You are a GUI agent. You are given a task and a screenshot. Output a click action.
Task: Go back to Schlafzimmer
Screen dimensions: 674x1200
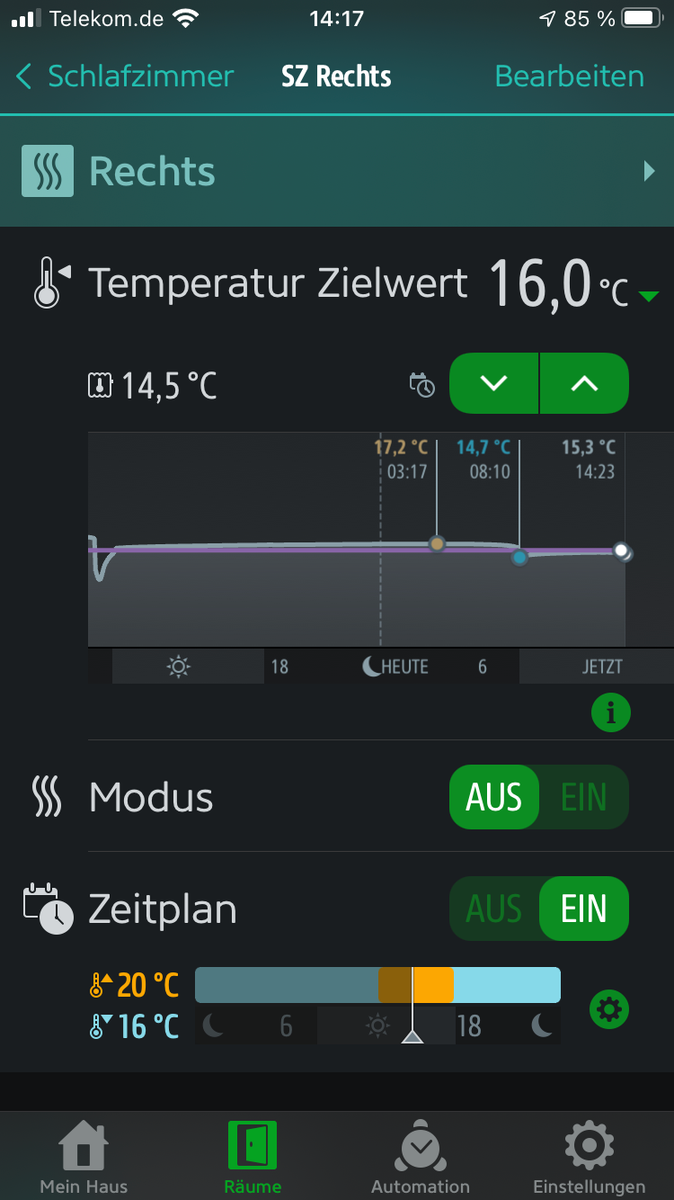125,76
